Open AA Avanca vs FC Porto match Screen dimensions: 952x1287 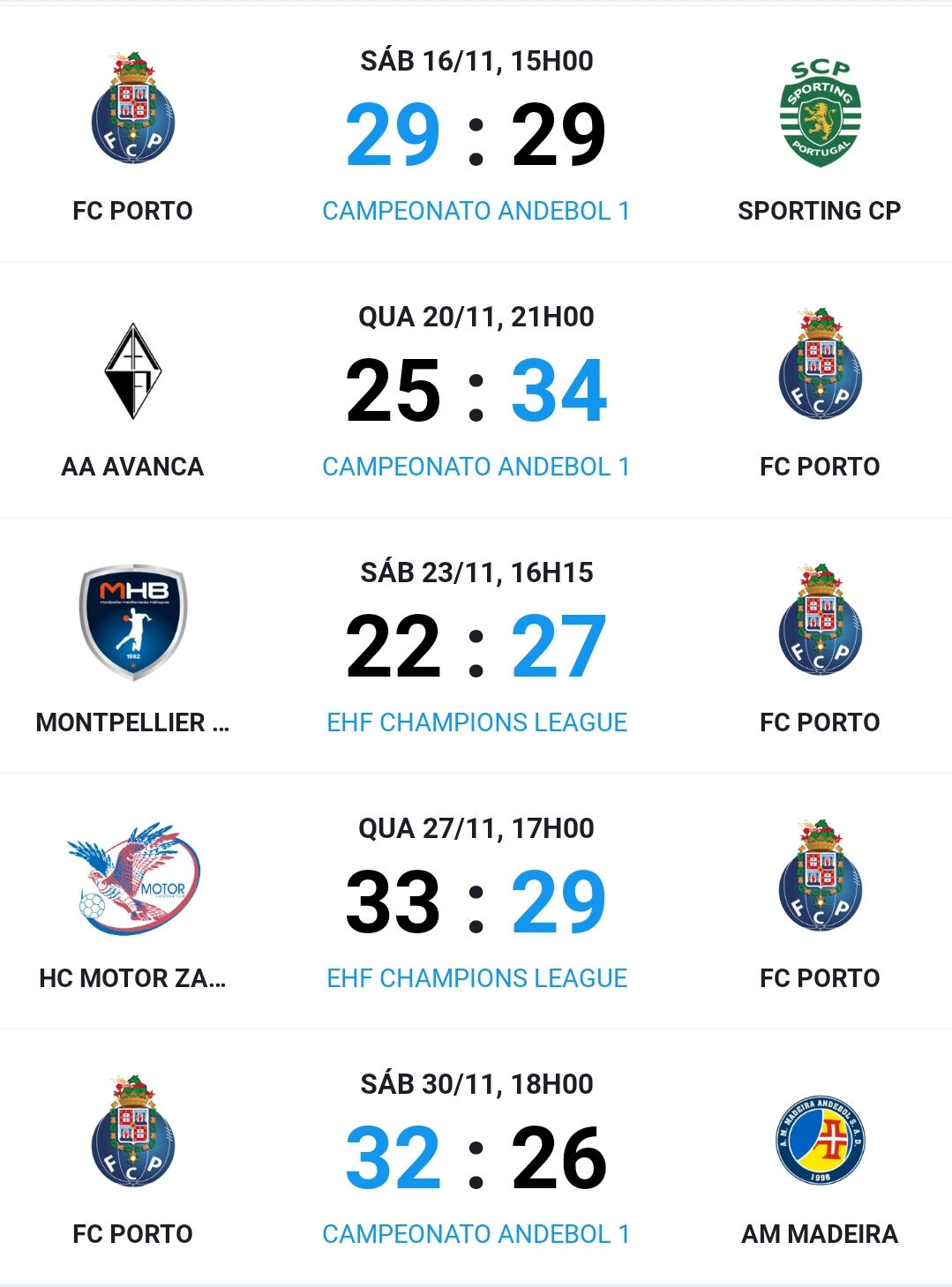coord(476,390)
